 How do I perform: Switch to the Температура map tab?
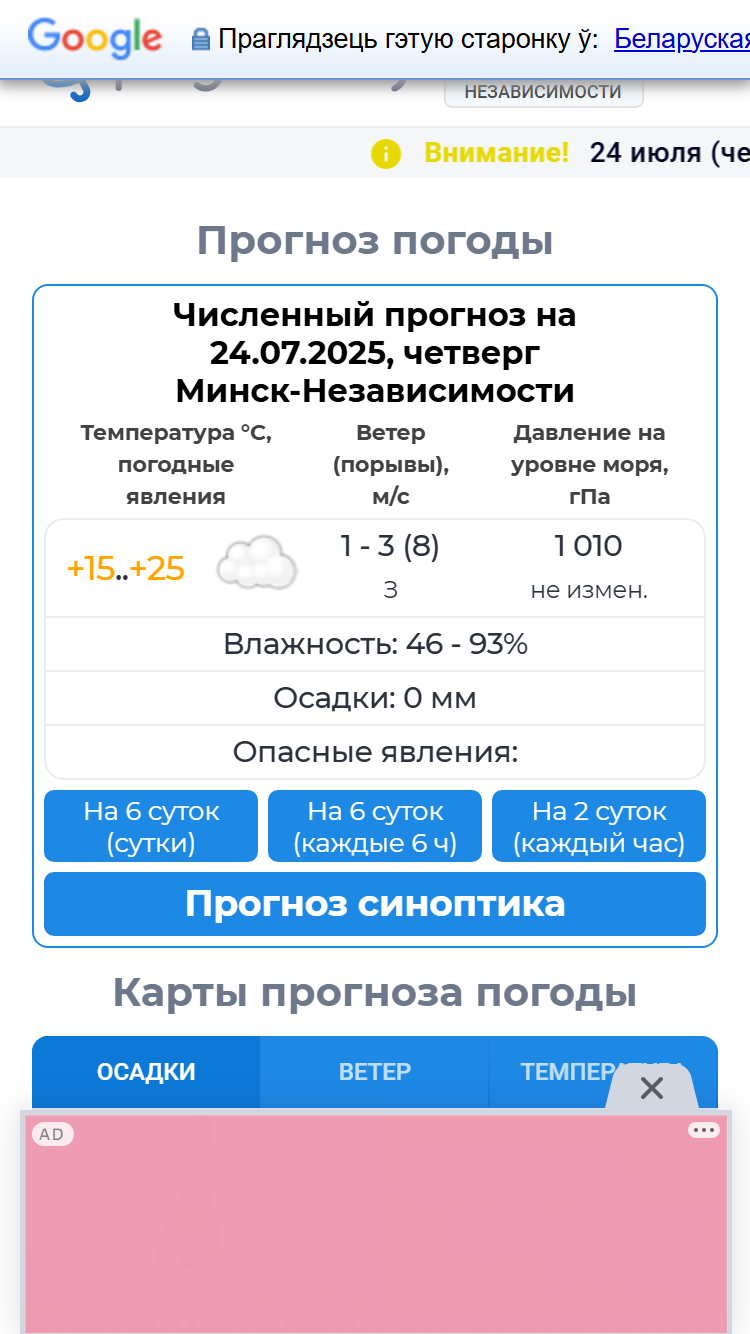603,1072
